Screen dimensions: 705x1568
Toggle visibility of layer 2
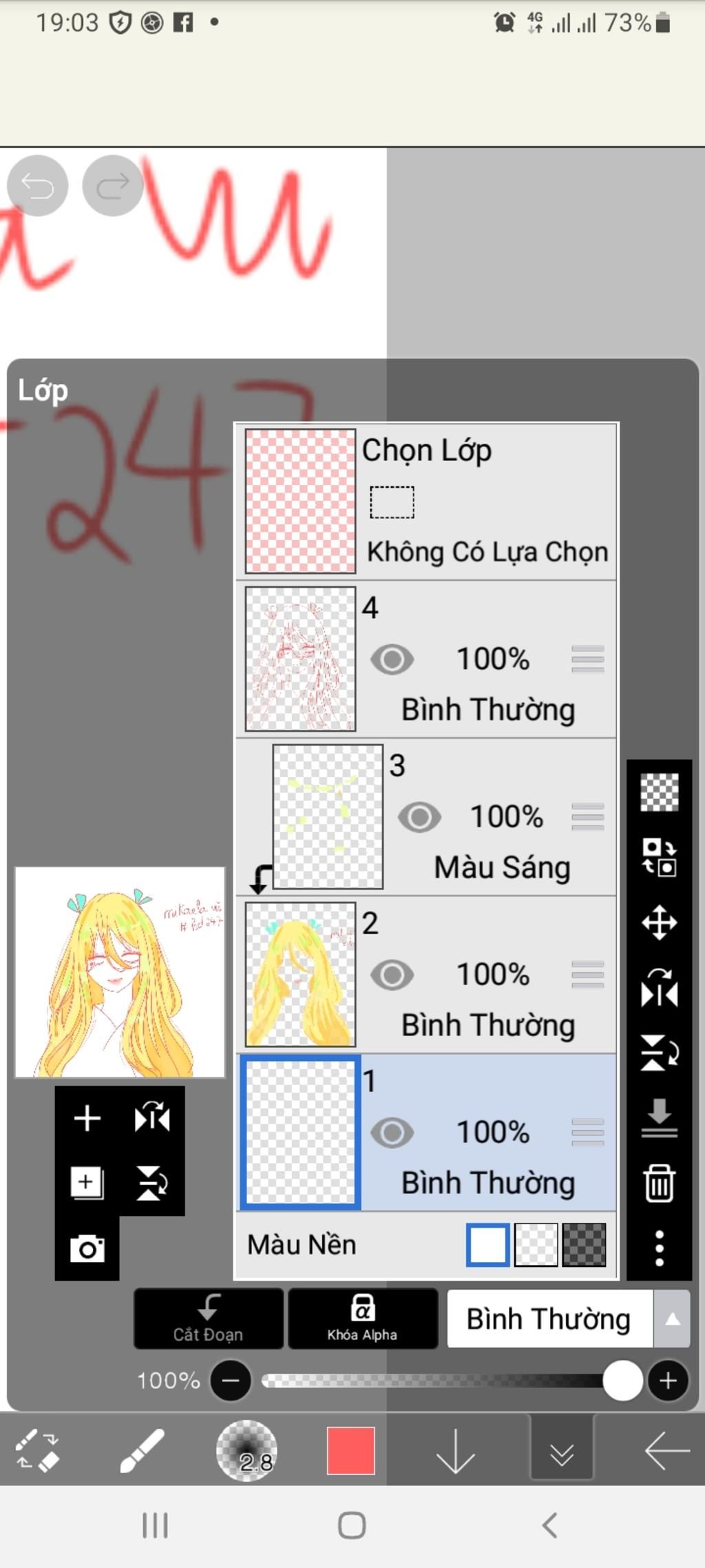coord(392,975)
